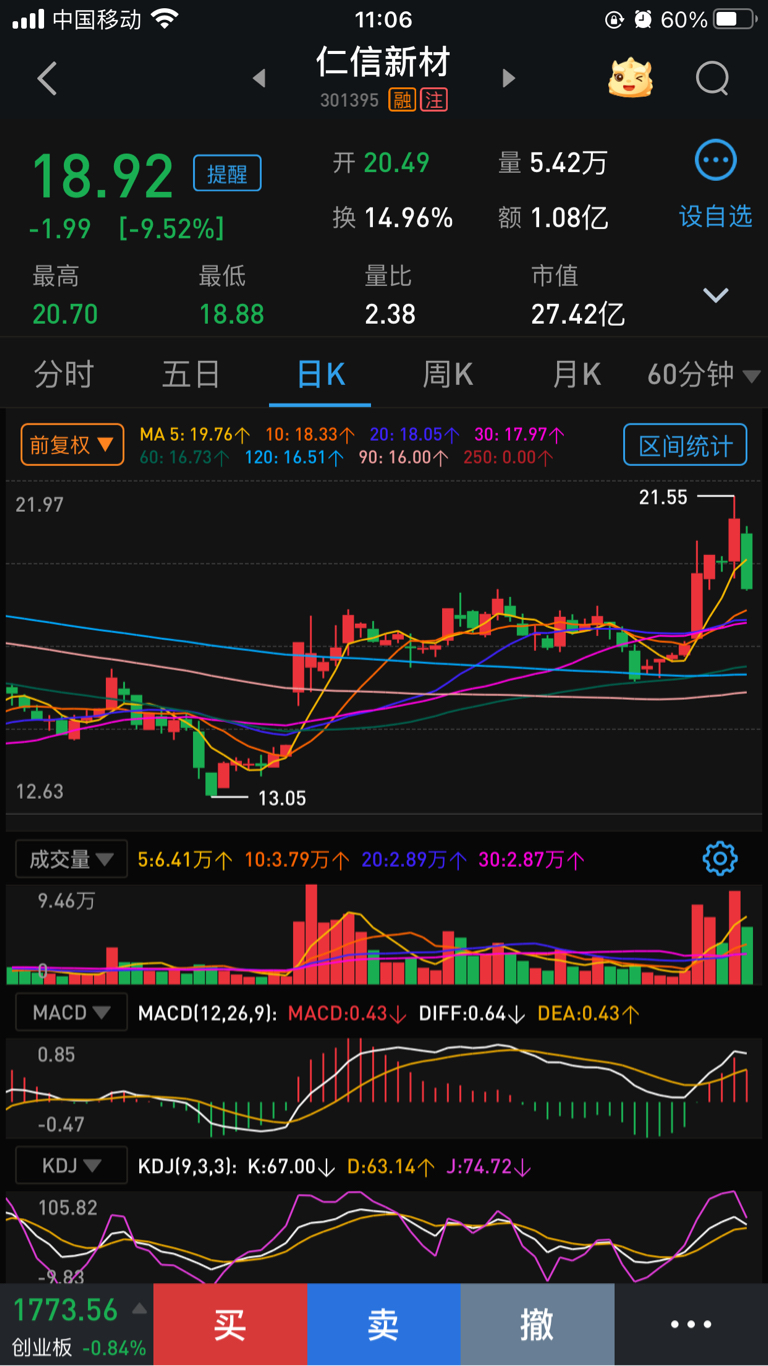Tap the red 买 buy button
Image resolution: width=768 pixels, height=1366 pixels.
point(230,1325)
